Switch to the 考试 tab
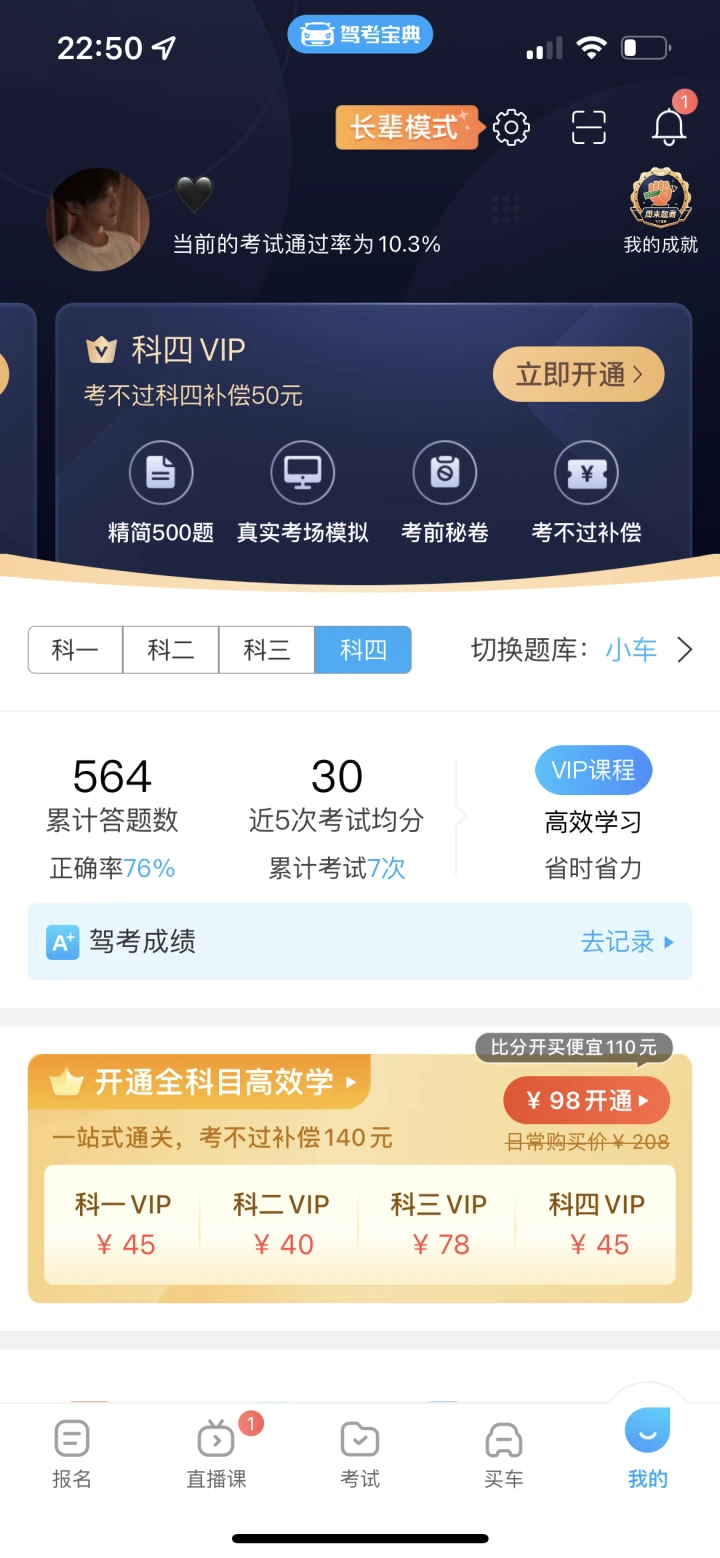Viewport: 720px width, 1558px height. [x=360, y=1455]
